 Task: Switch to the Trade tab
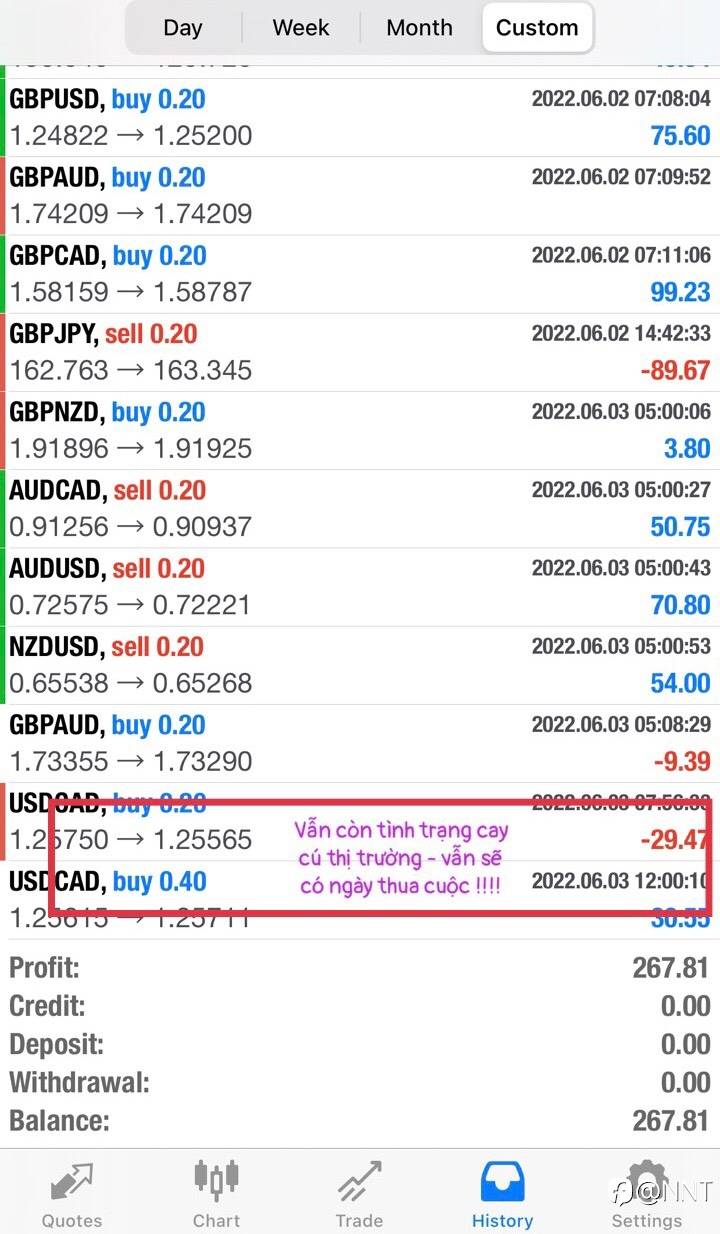[359, 1194]
